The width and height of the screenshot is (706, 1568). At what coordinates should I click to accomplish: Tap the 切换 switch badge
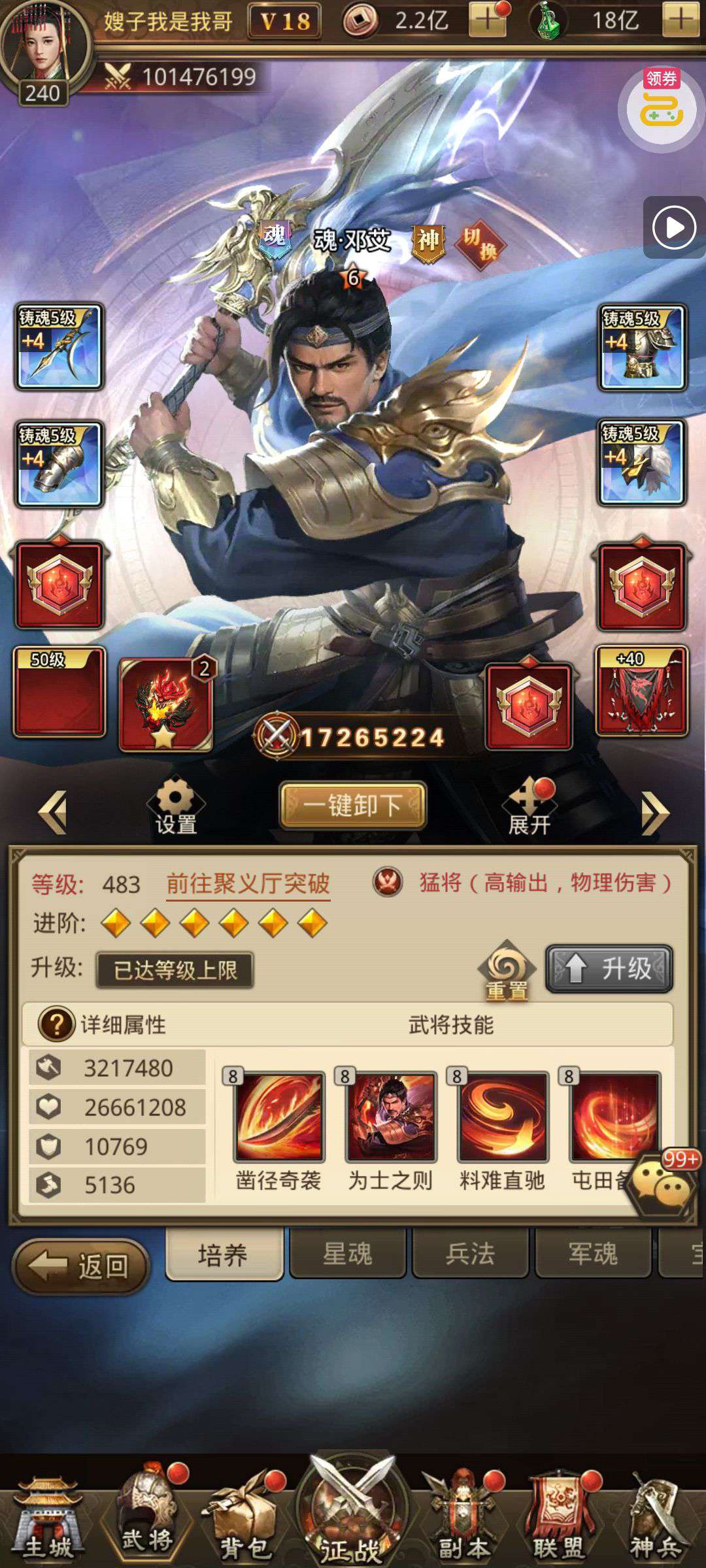pyautogui.click(x=481, y=244)
